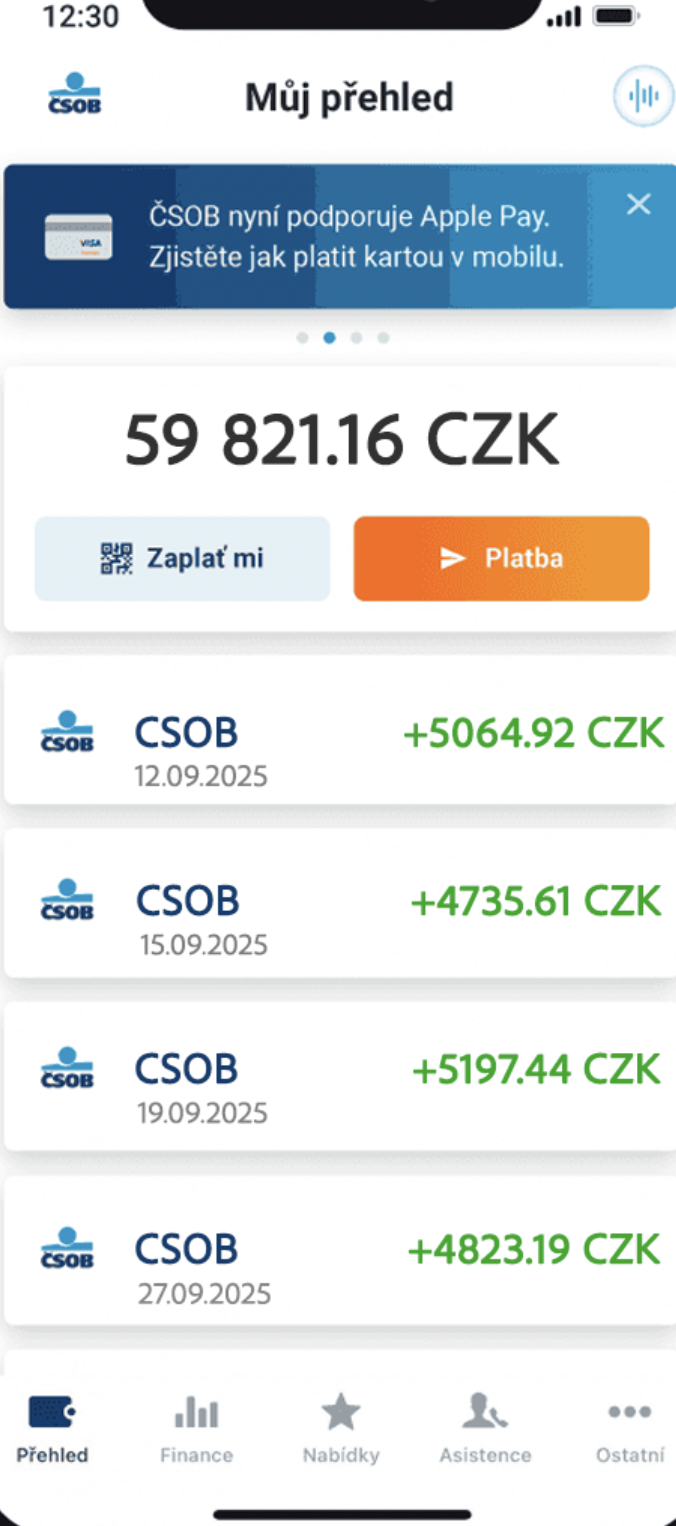Image resolution: width=676 pixels, height=1526 pixels.
Task: Go to the Nabídky tab
Action: point(341,1430)
